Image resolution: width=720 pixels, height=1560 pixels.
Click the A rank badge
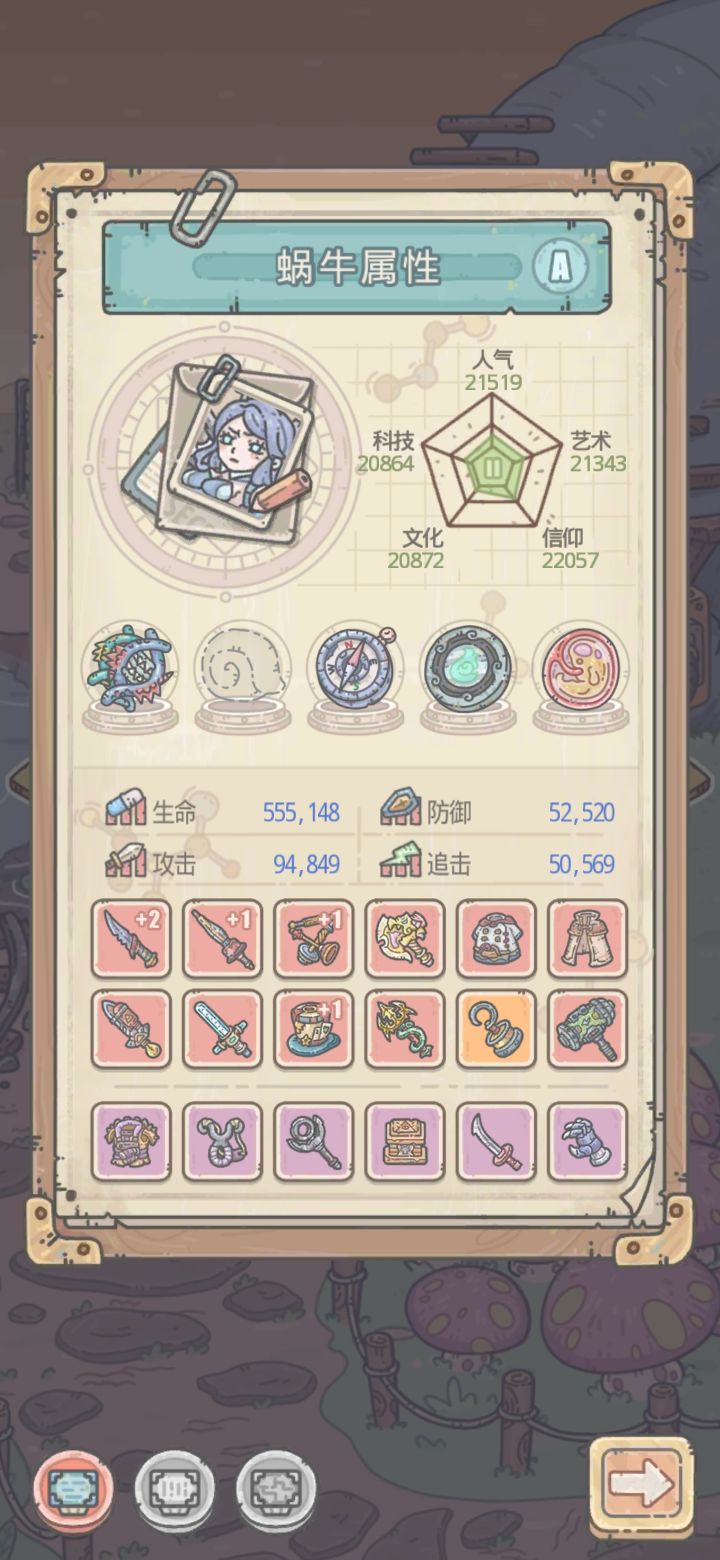(x=560, y=267)
